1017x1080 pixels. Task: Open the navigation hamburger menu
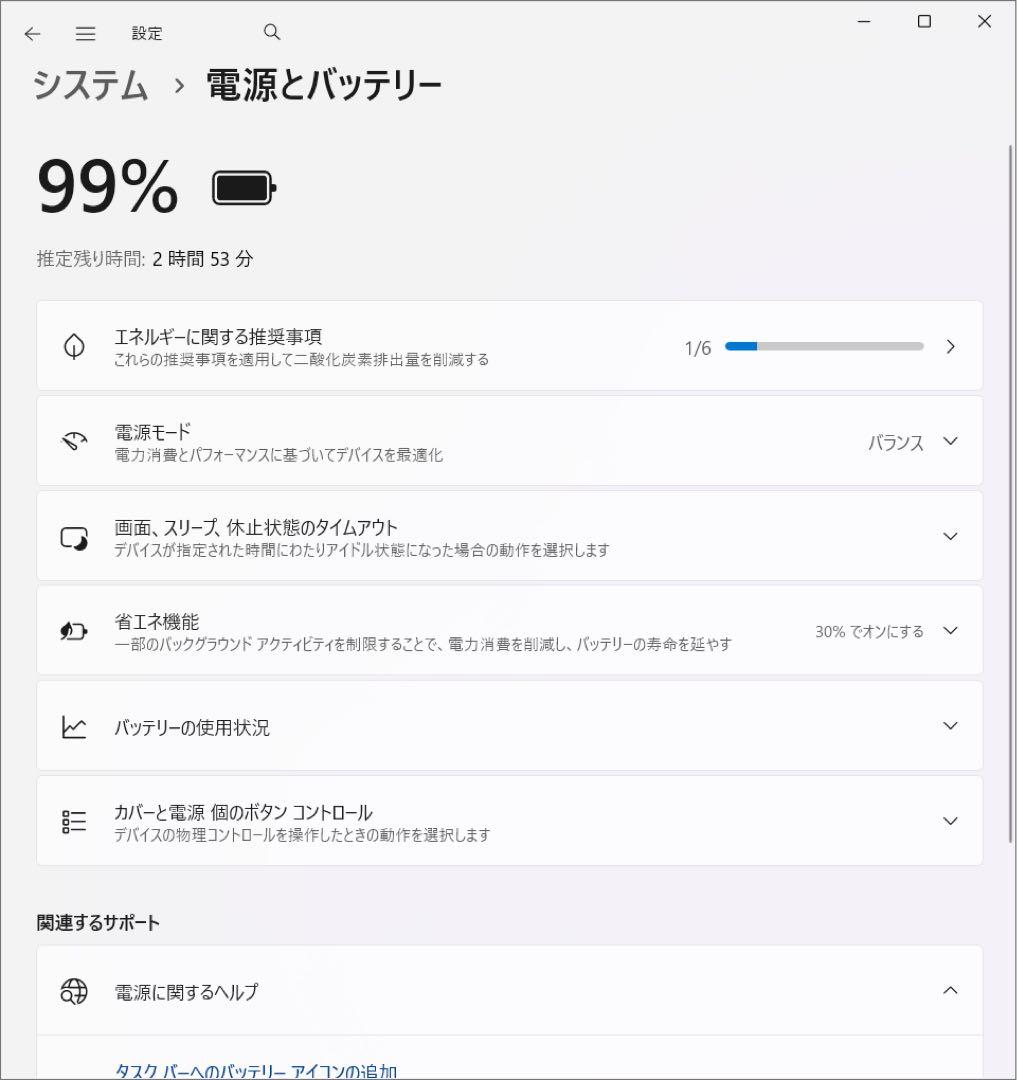tap(85, 33)
